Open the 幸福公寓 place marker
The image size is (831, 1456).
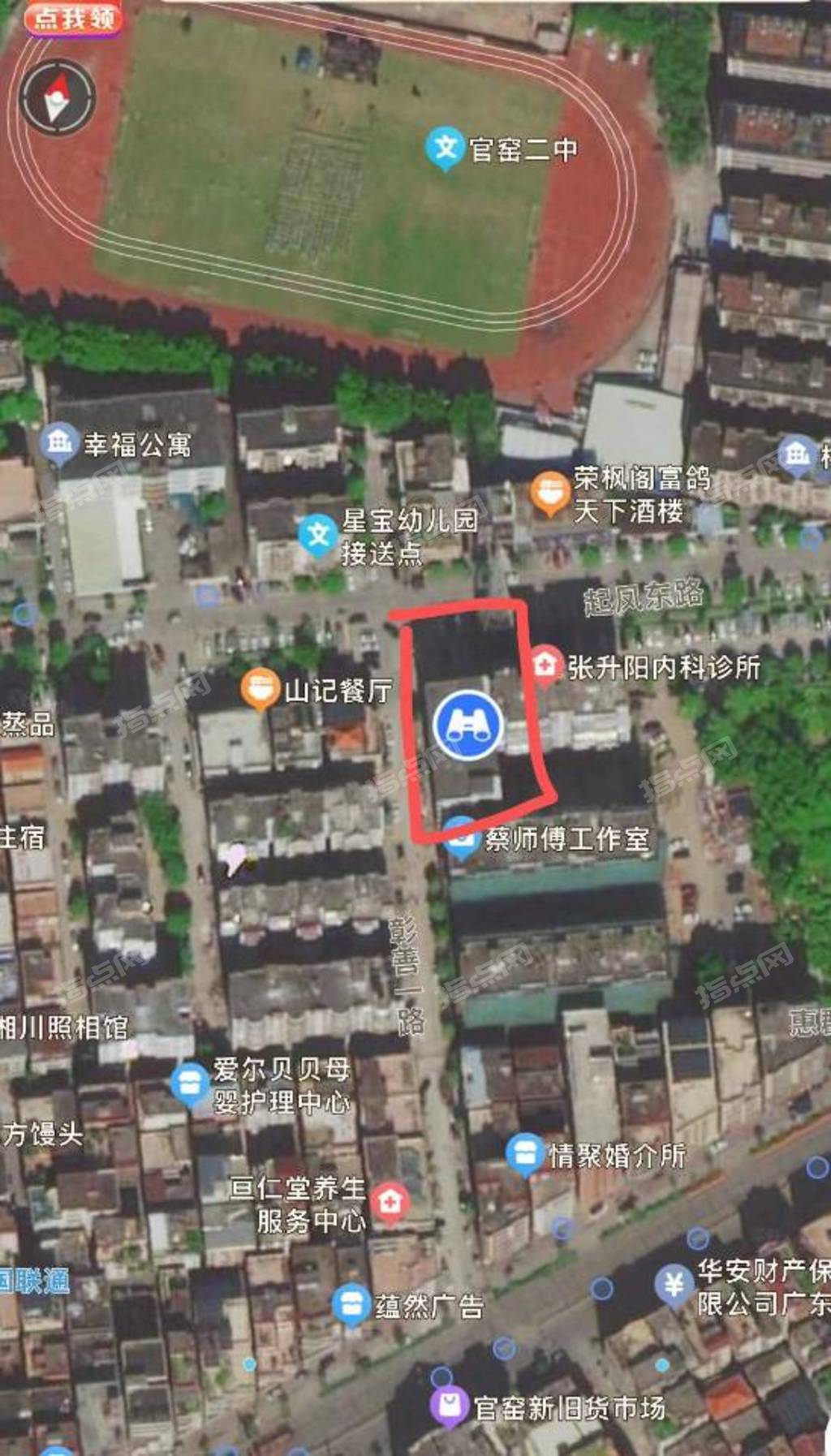[x=59, y=443]
